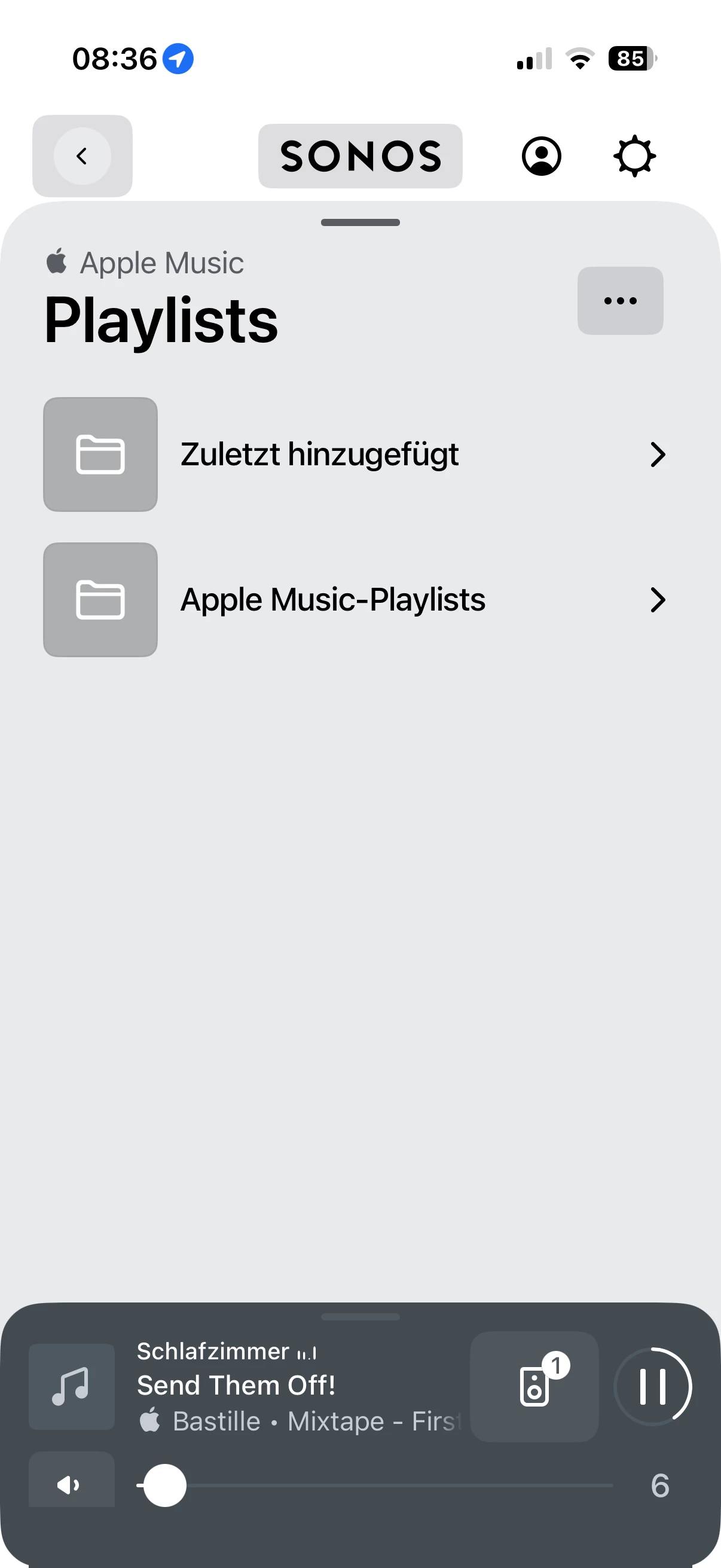Open settings via the gear icon
Screen dimensions: 721x1568
click(x=634, y=156)
